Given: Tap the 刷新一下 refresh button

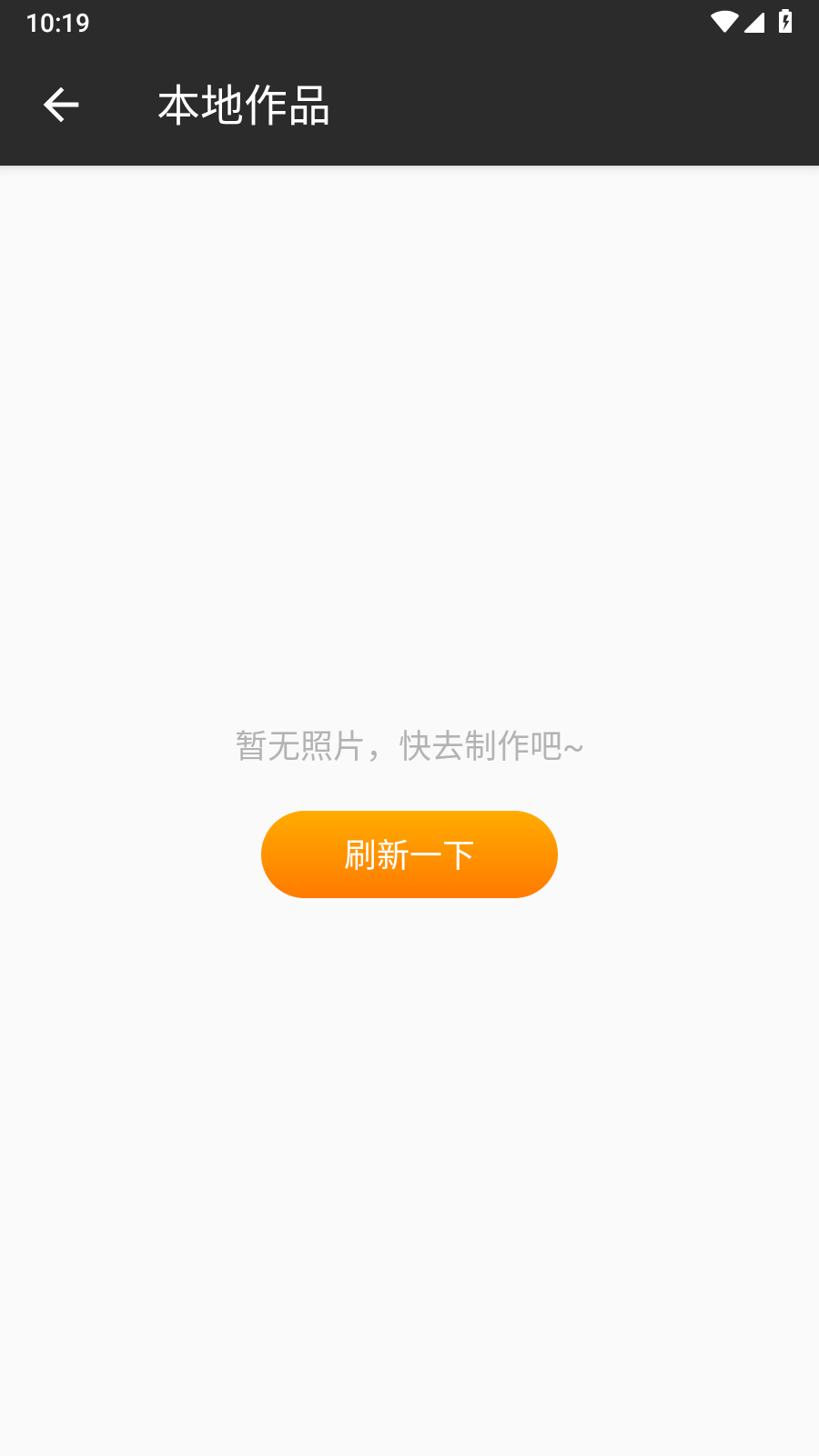Looking at the screenshot, I should point(409,854).
